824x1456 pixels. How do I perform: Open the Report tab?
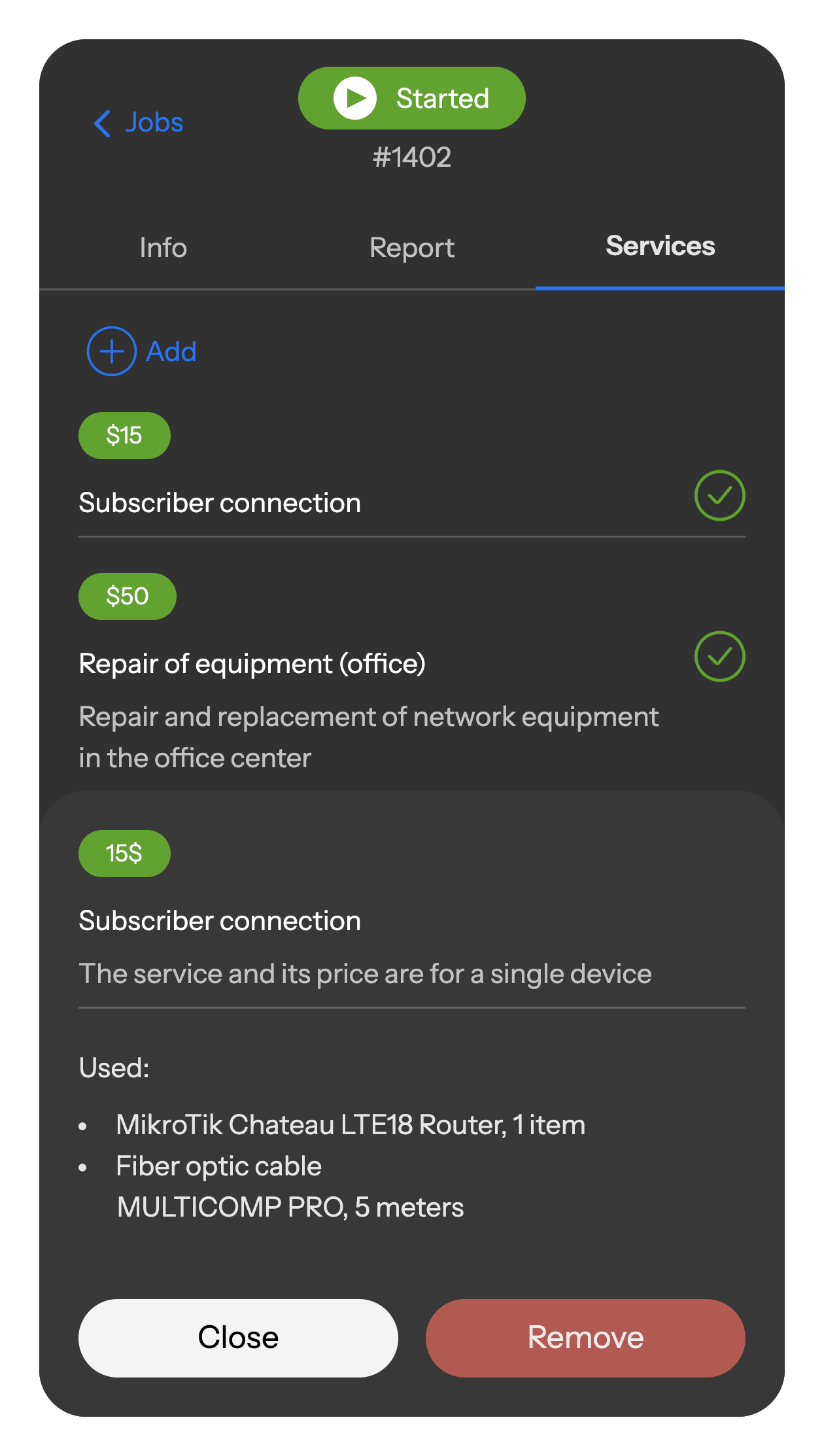click(412, 248)
